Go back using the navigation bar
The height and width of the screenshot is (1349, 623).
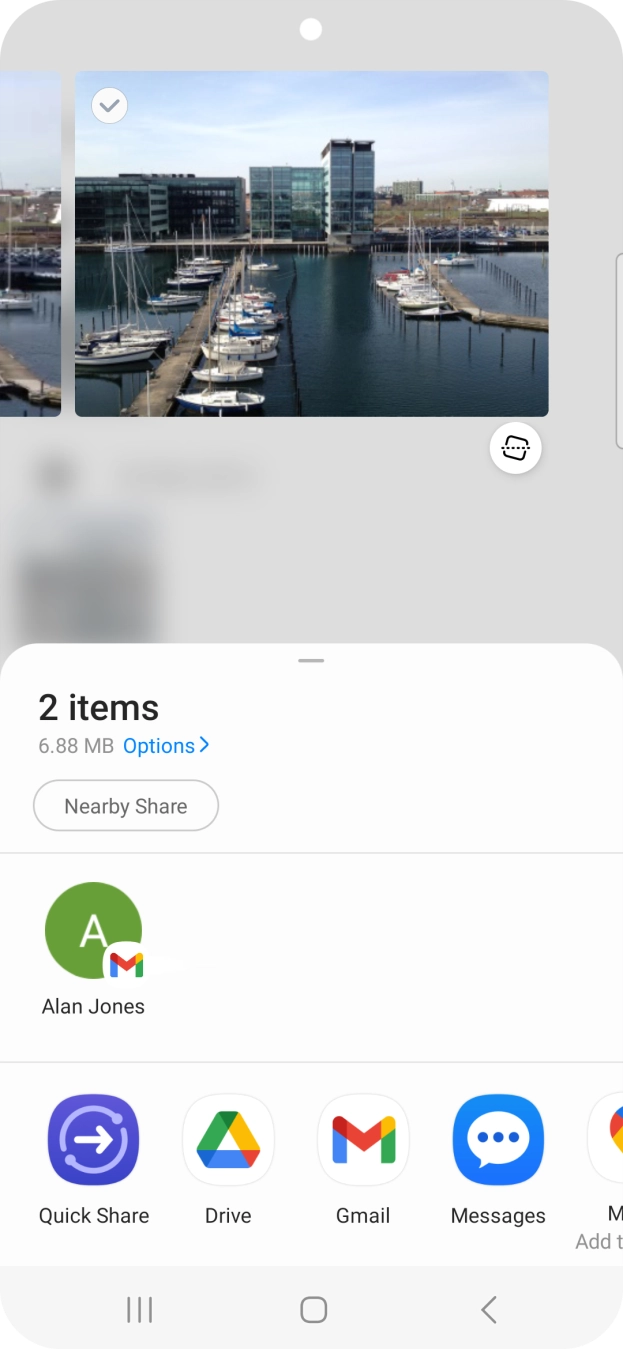pyautogui.click(x=488, y=1310)
